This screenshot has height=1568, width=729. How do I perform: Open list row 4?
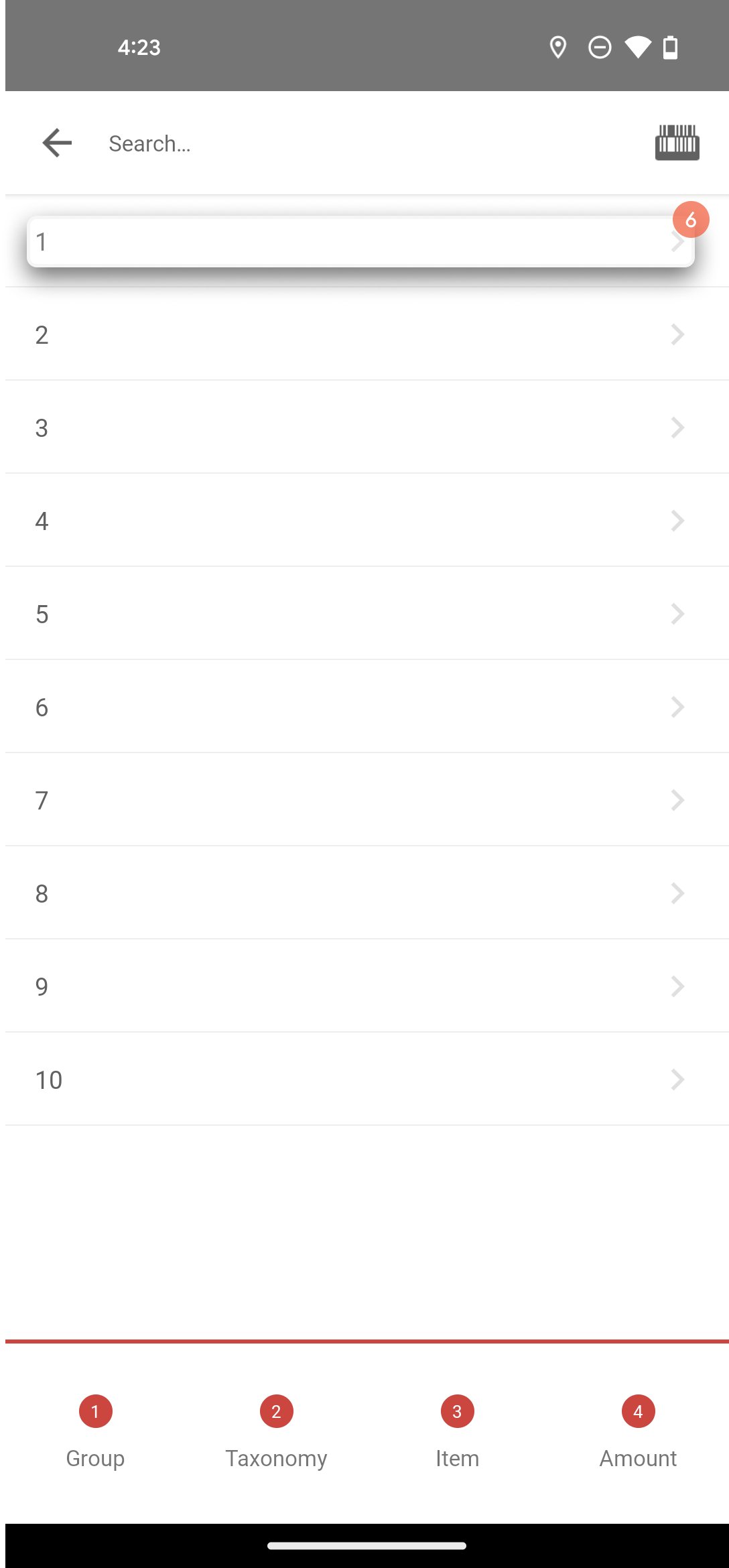coord(367,521)
